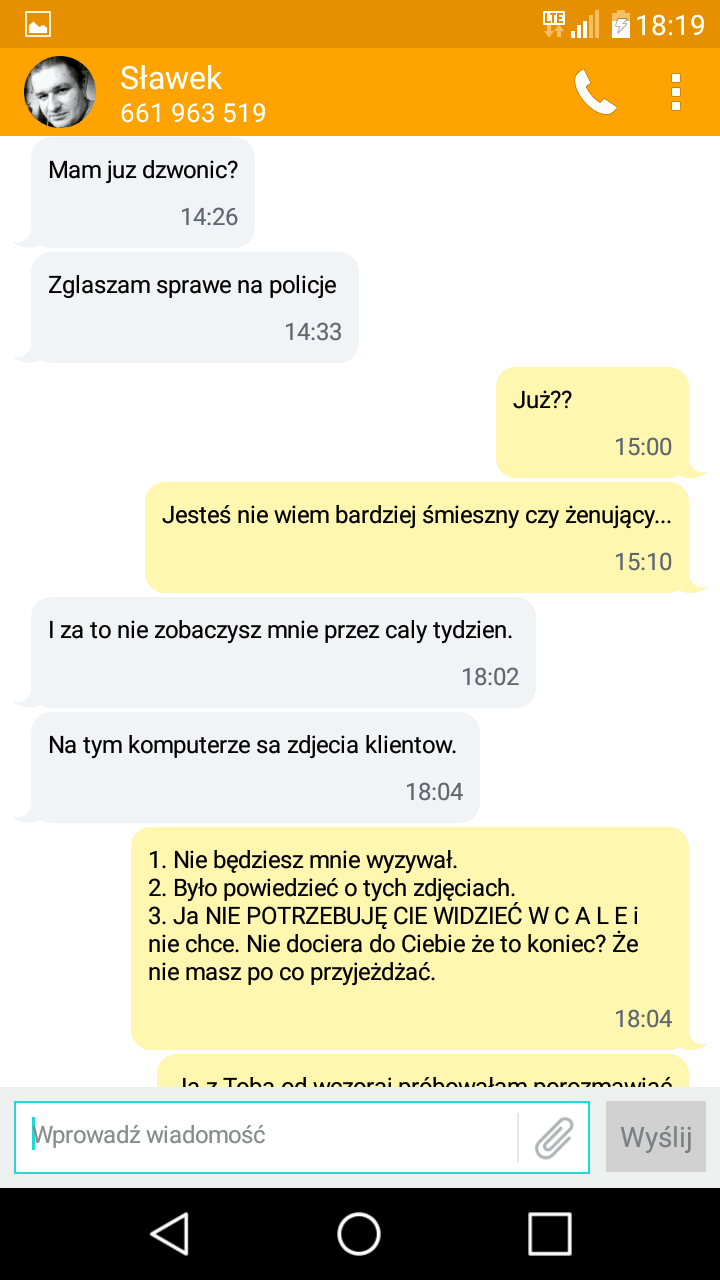Call Sławek using the phone icon
Viewport: 720px width, 1280px height.
click(x=595, y=92)
